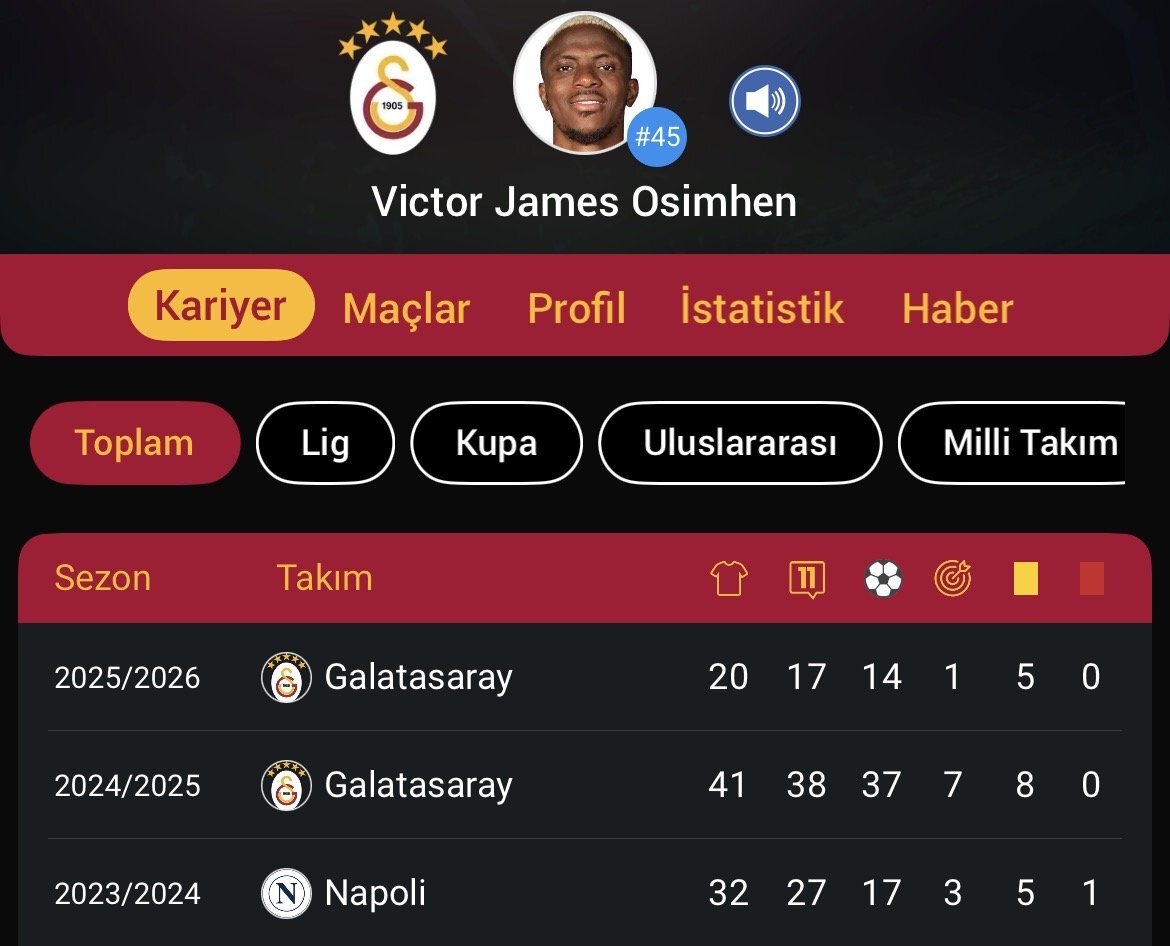Viewport: 1170px width, 946px height.
Task: Open the Profil tab
Action: pos(576,309)
